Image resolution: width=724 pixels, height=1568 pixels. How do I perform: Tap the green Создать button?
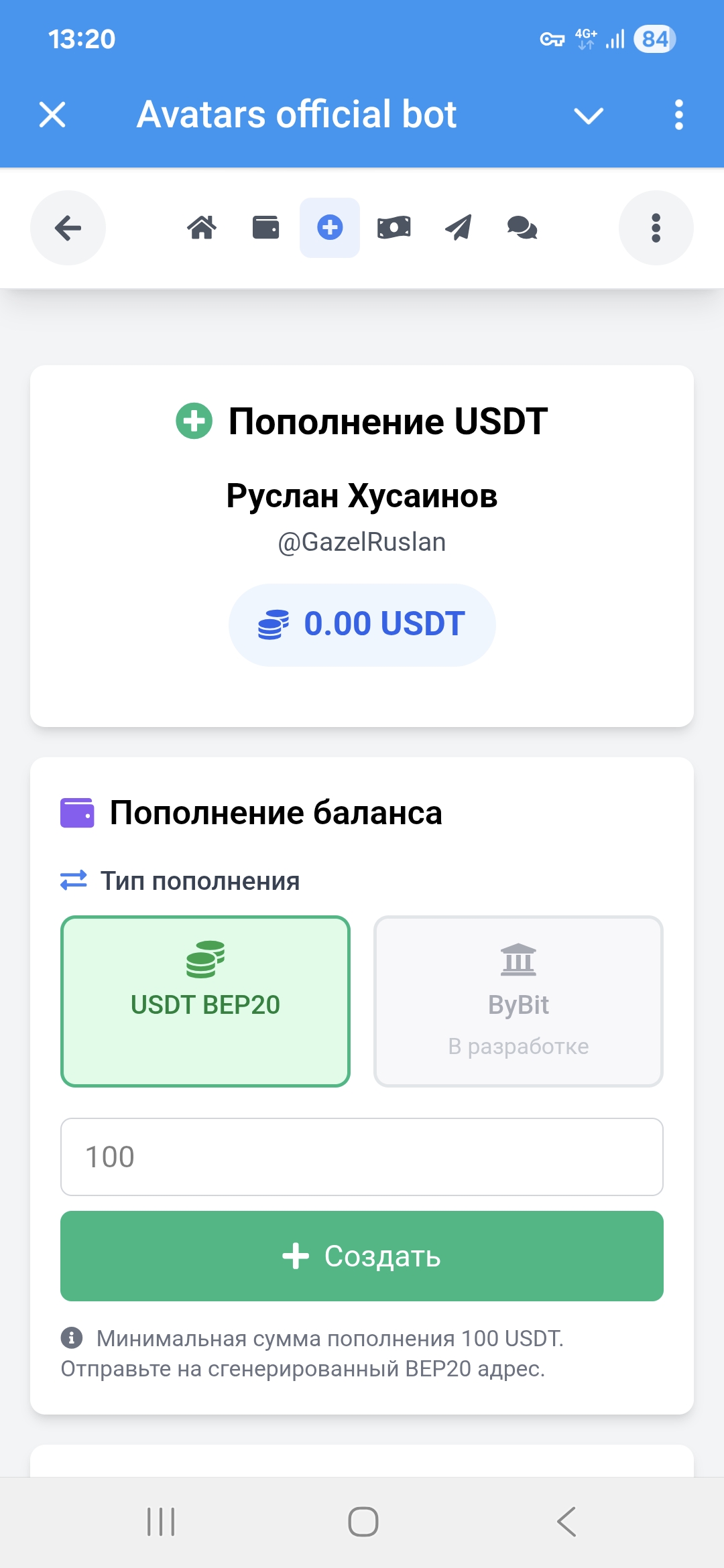(x=362, y=1256)
